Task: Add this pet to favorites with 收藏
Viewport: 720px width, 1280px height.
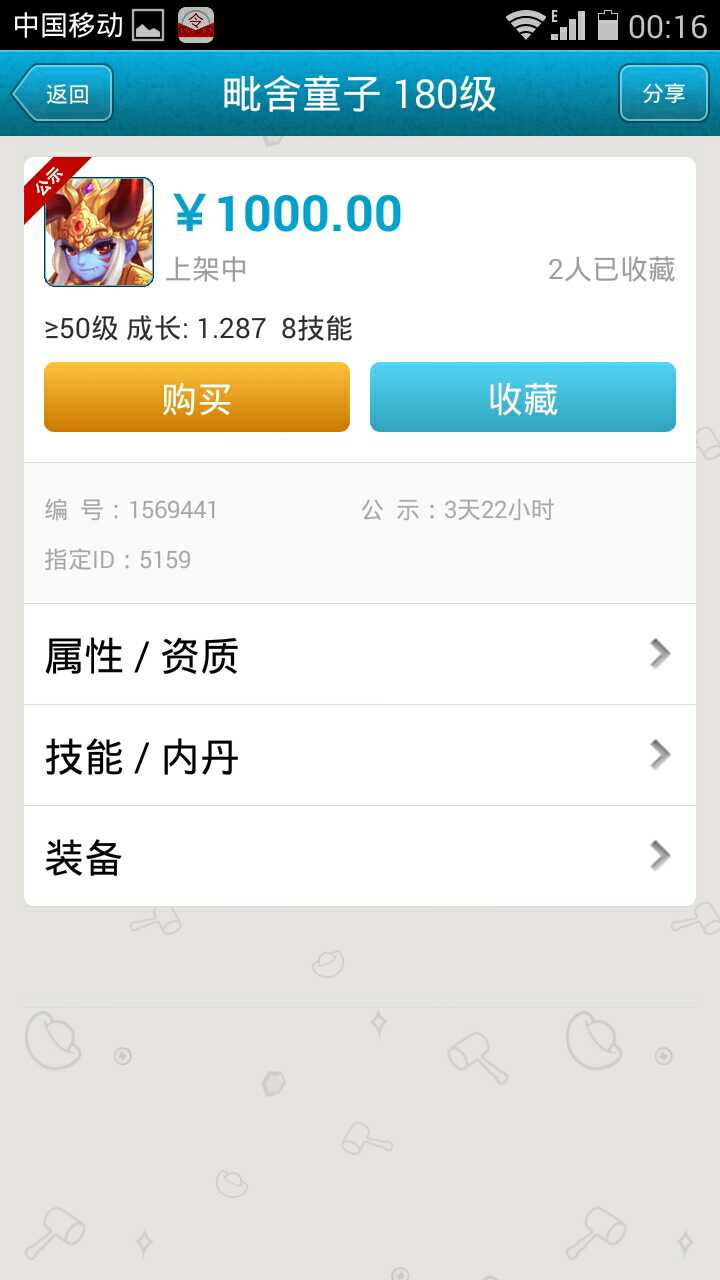Action: click(x=522, y=398)
